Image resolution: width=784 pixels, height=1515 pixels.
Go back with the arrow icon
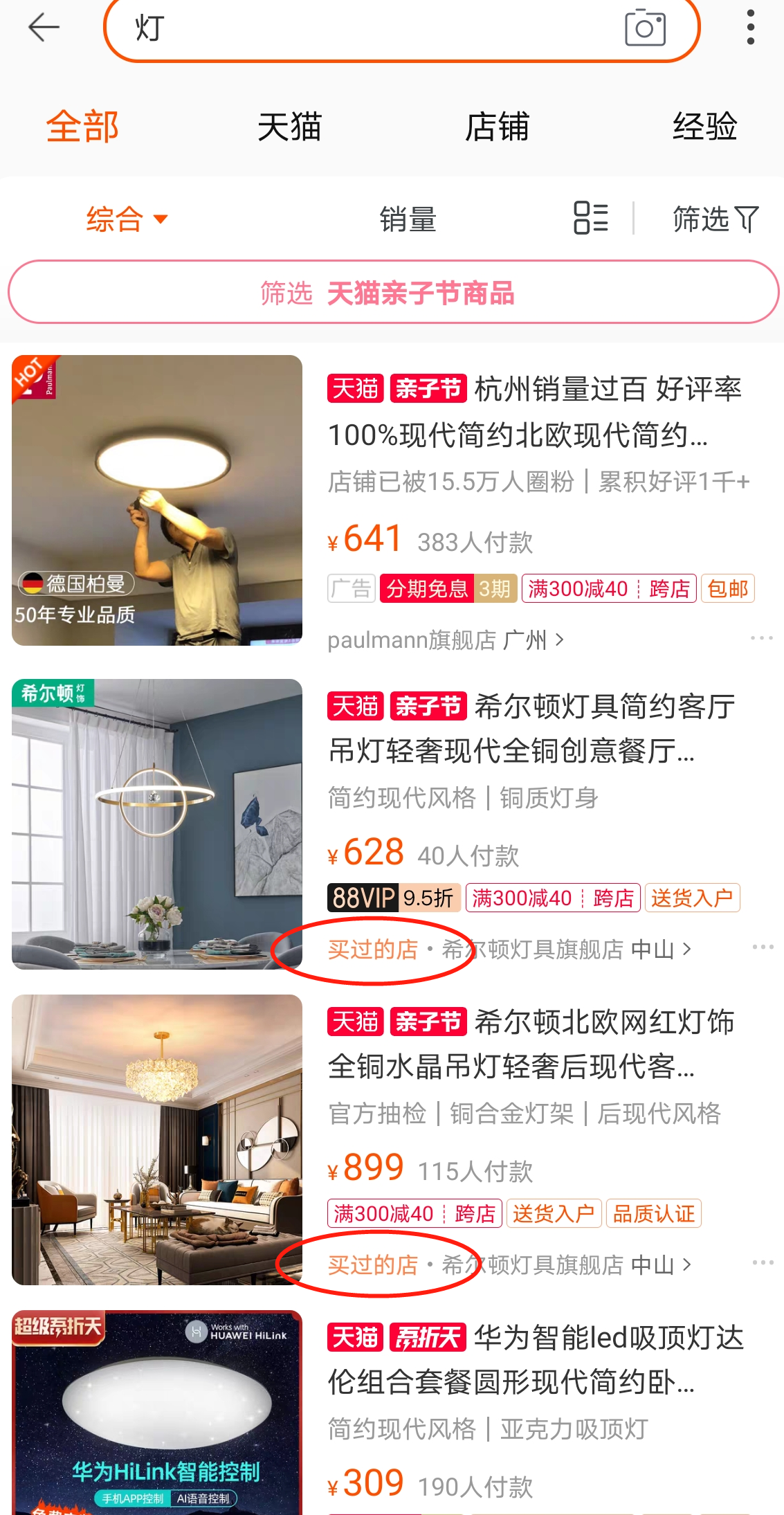coord(44,28)
